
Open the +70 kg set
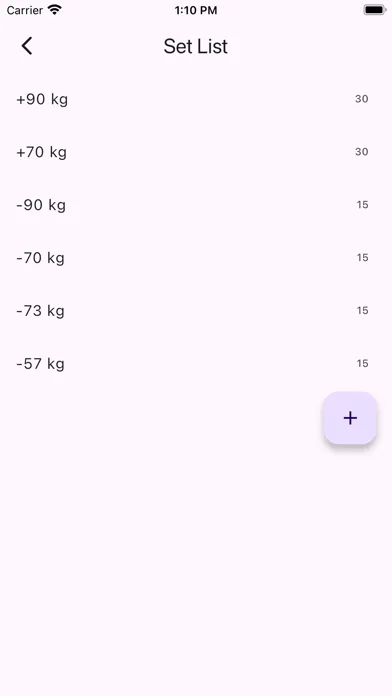point(196,152)
